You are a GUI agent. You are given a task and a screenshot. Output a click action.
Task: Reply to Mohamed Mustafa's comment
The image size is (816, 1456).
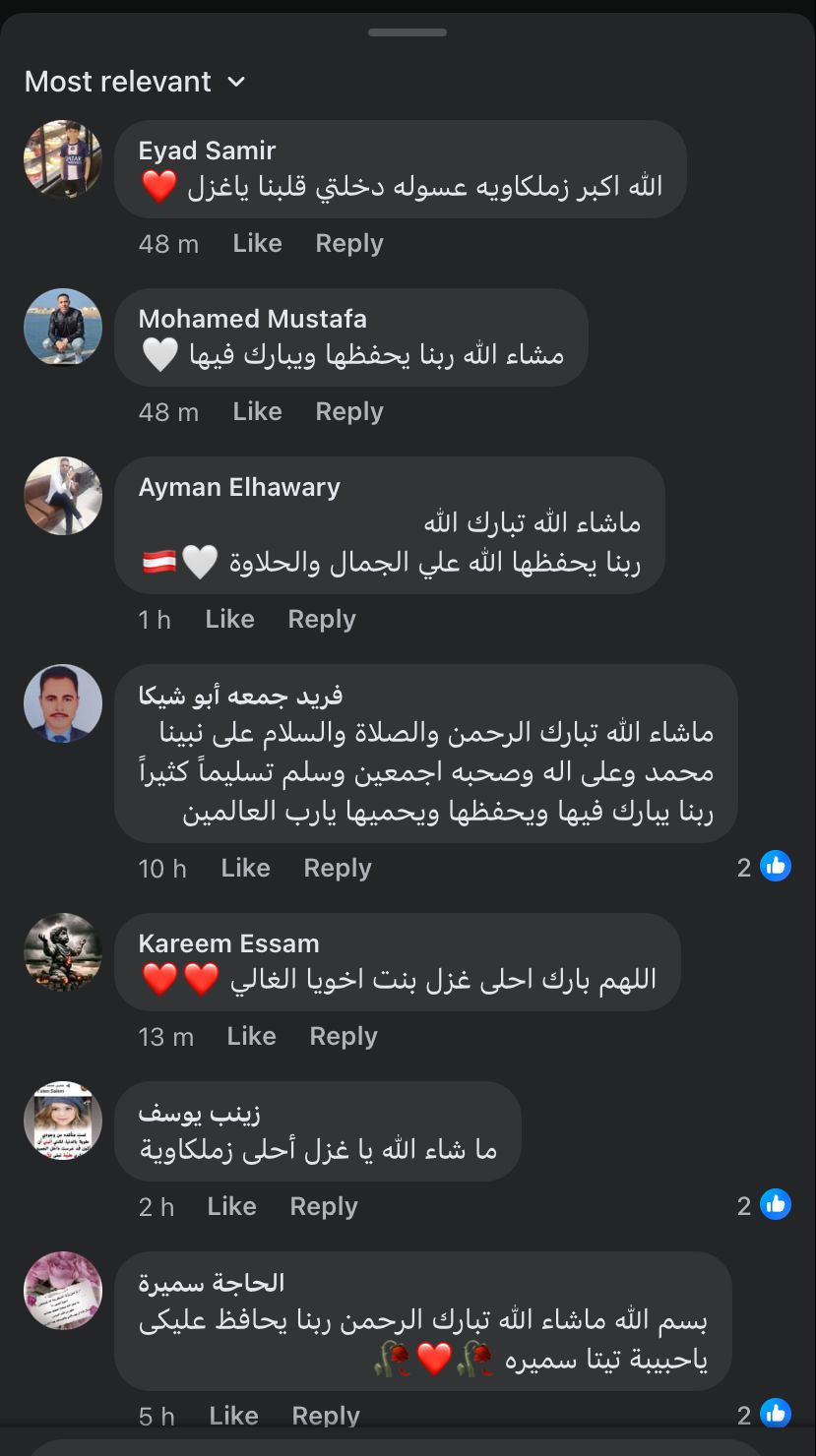[x=348, y=412]
